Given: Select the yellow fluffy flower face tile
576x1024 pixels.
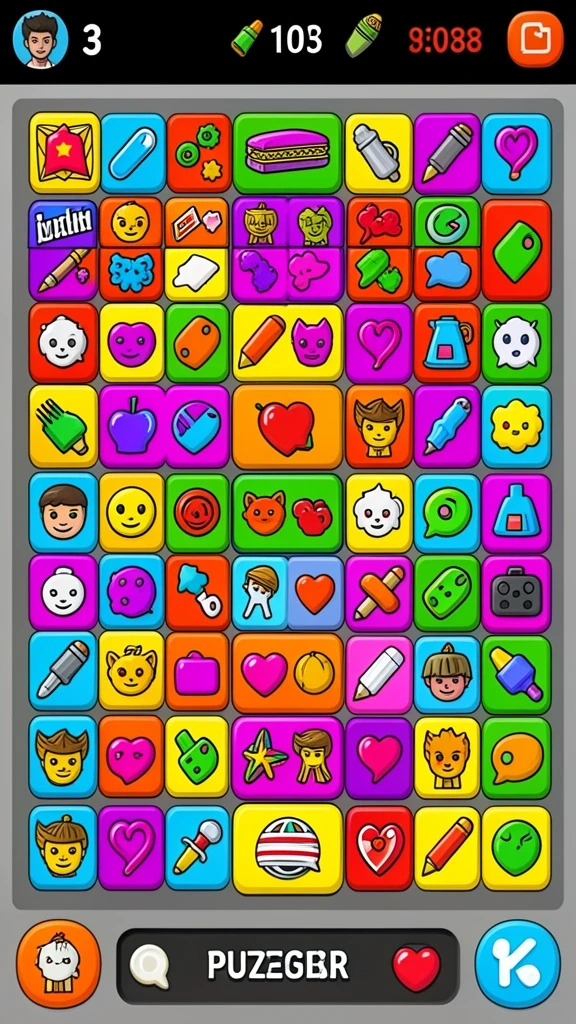Looking at the screenshot, I should (516, 426).
